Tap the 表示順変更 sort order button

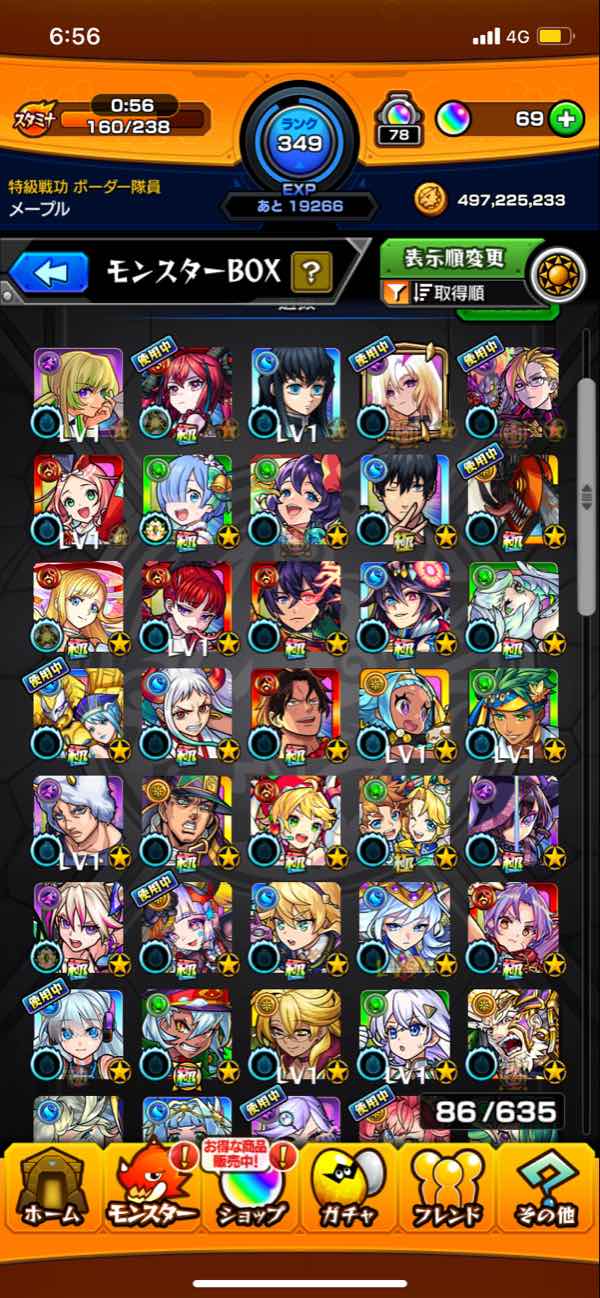(x=457, y=258)
